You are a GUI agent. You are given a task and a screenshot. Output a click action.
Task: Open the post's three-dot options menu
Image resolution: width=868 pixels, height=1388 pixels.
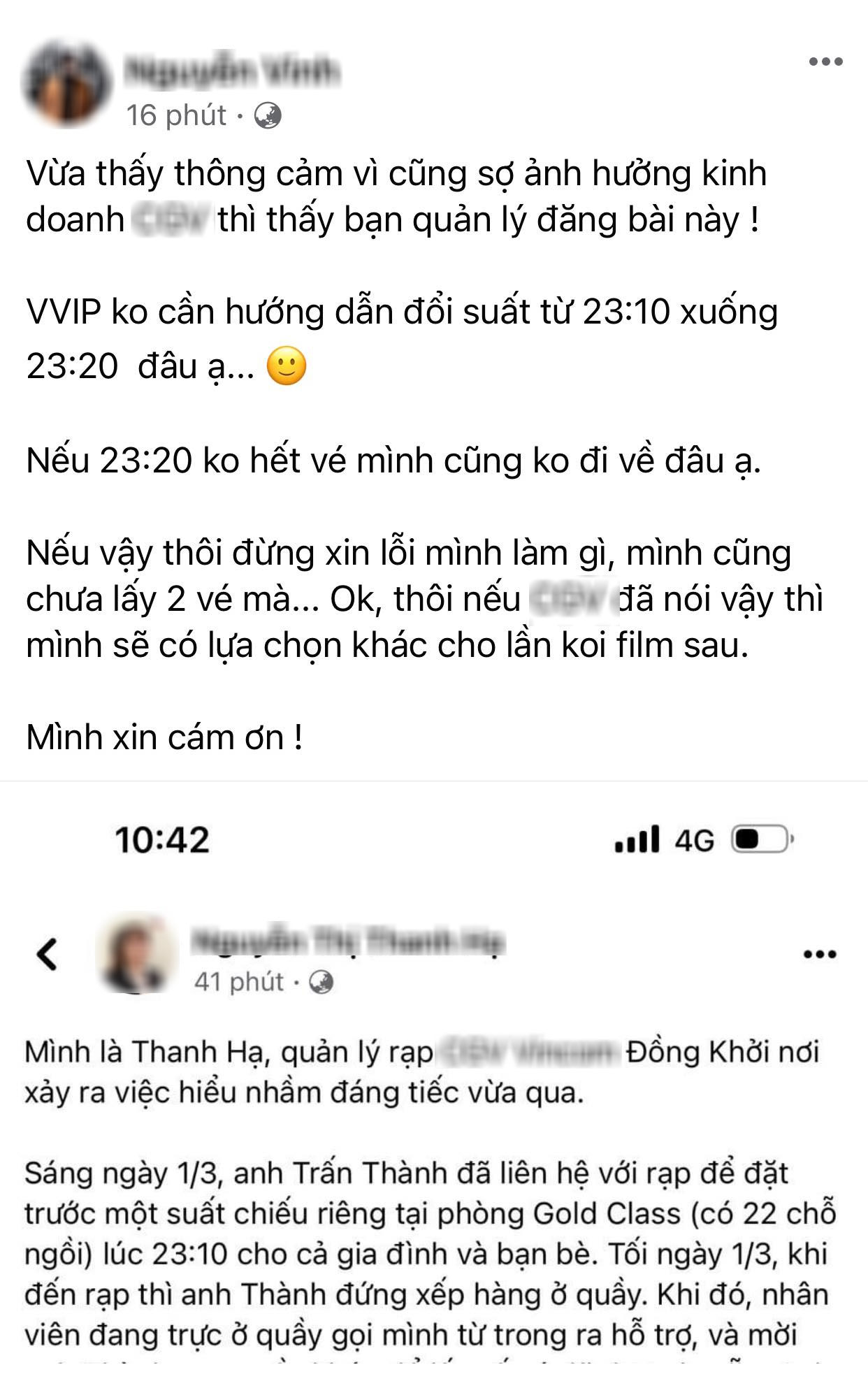click(x=825, y=62)
